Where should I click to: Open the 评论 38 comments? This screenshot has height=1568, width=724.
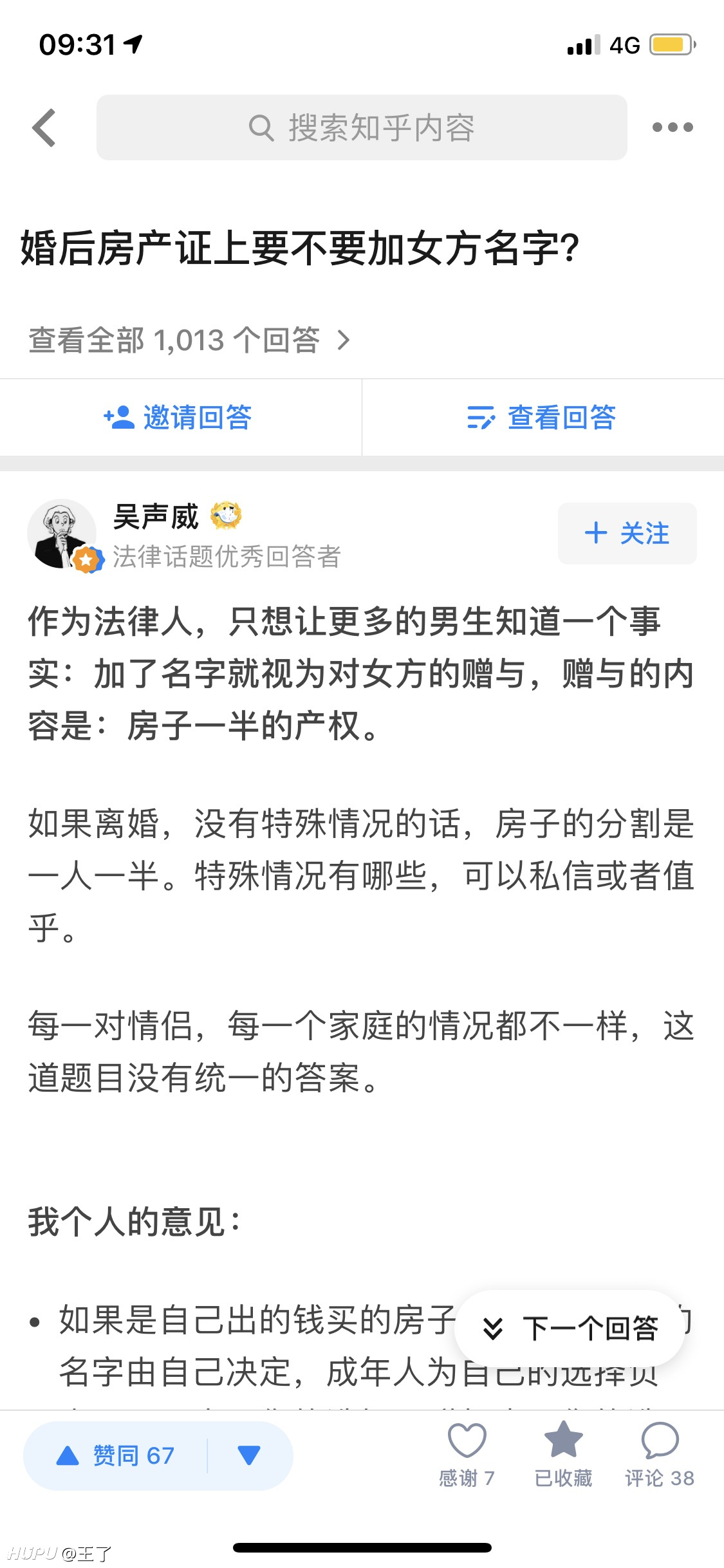click(660, 1455)
